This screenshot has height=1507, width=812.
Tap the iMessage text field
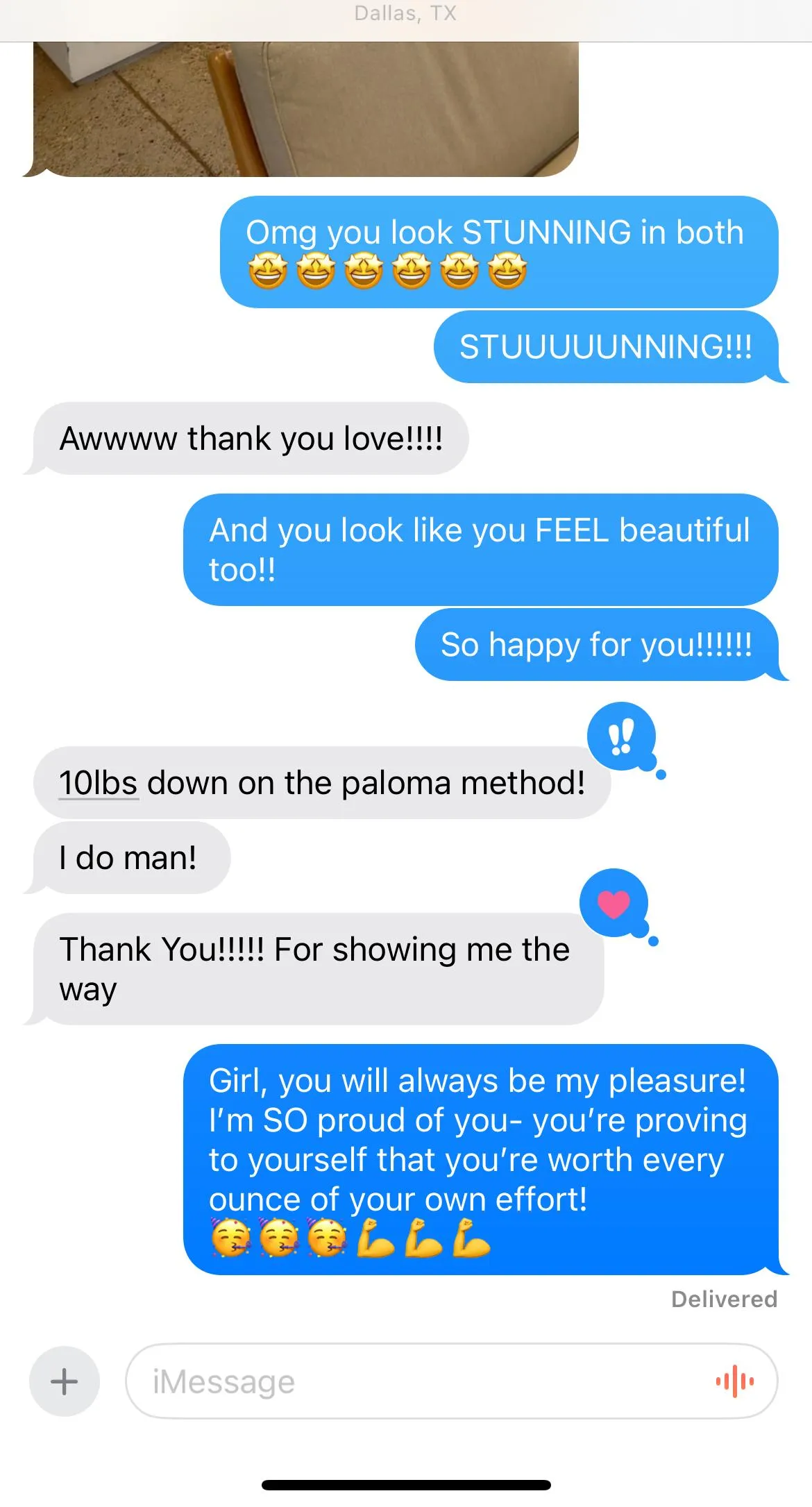pyautogui.click(x=416, y=1381)
